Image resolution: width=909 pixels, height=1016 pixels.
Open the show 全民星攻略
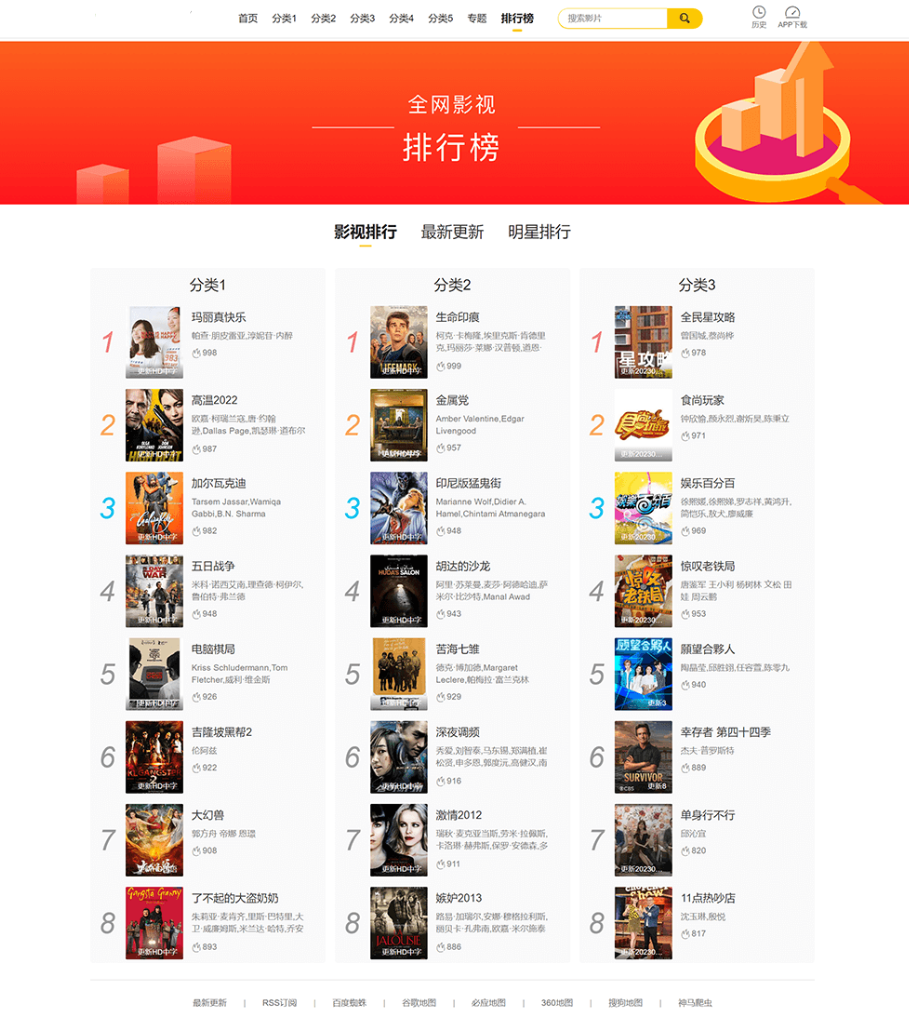(x=707, y=317)
